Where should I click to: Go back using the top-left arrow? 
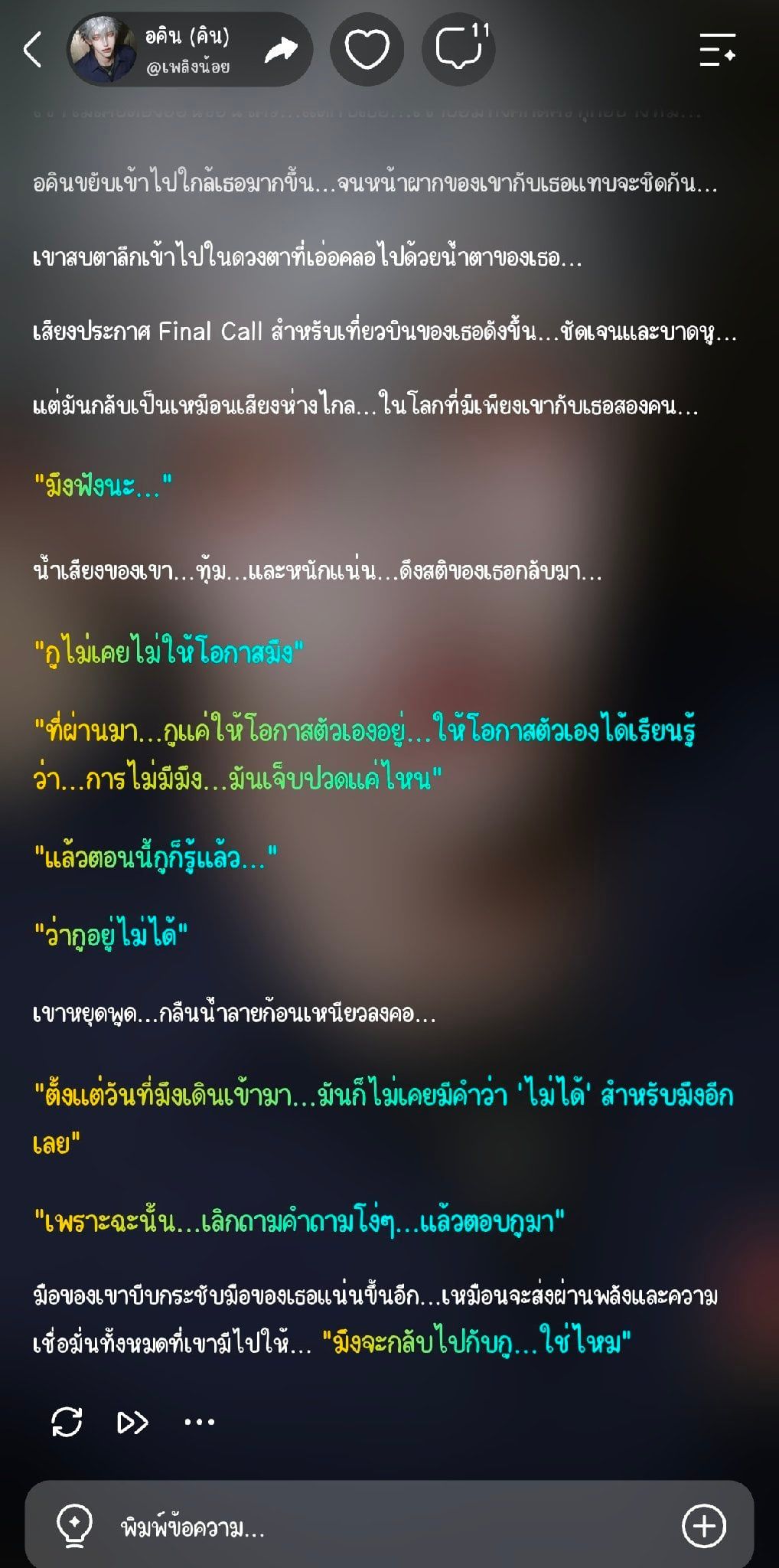(32, 50)
